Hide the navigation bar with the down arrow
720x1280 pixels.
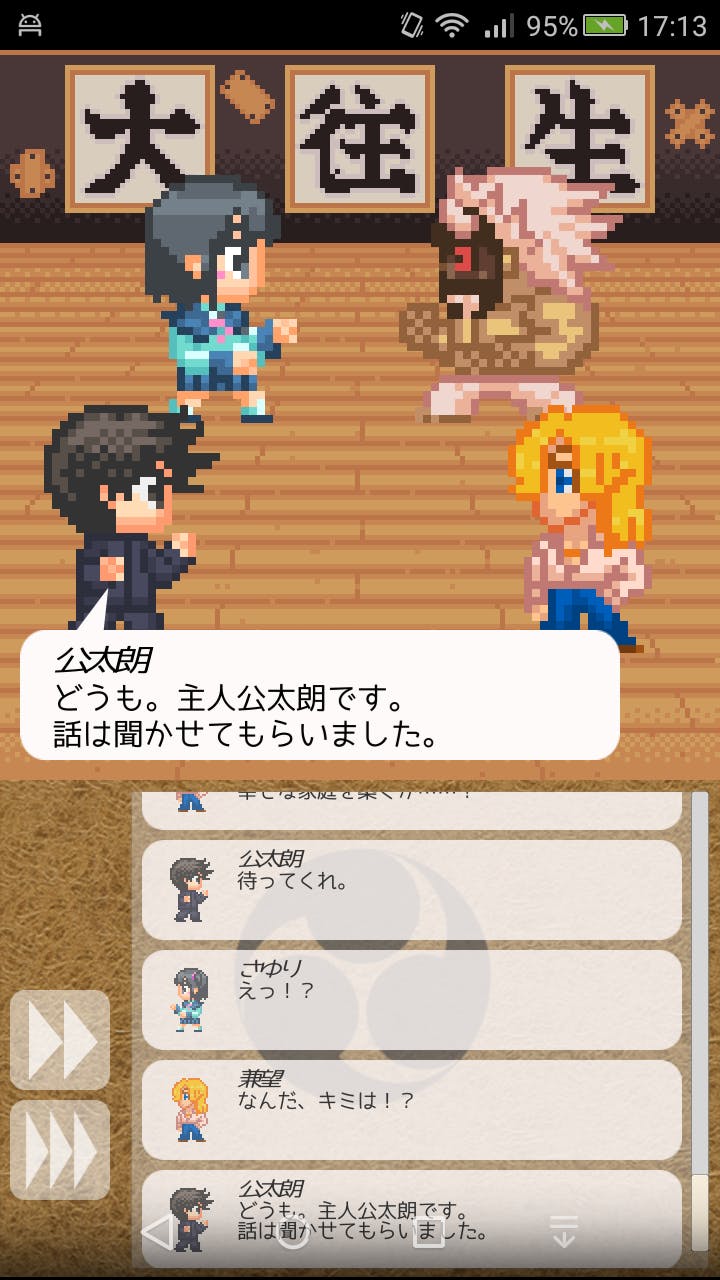pos(565,1232)
